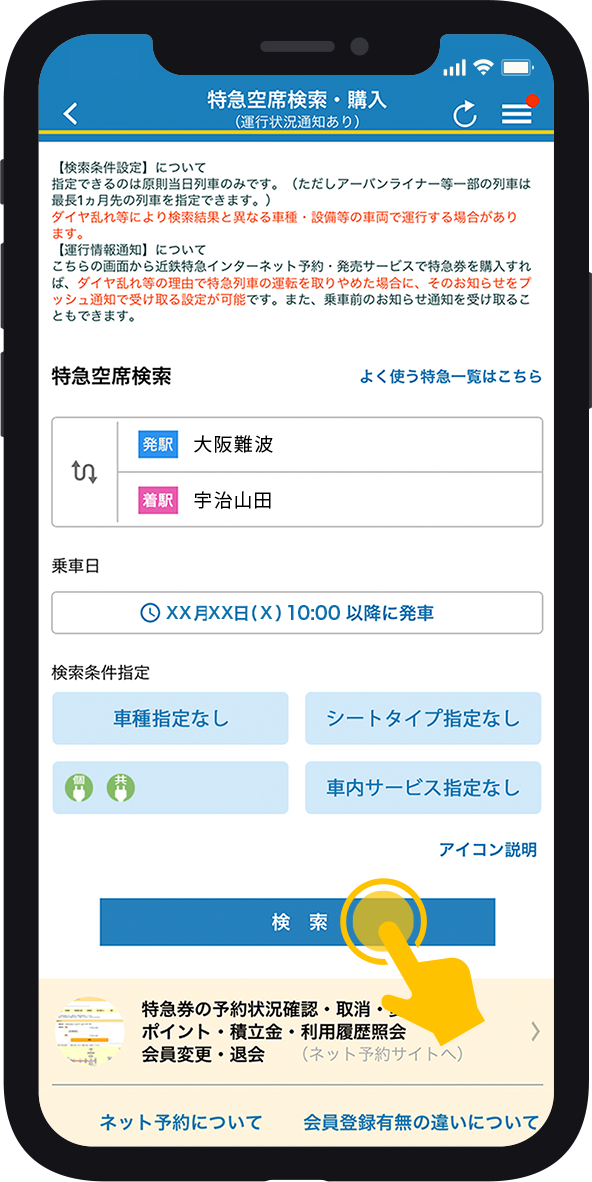Tap the 検索 search button
This screenshot has height=1182, width=592.
tap(297, 922)
